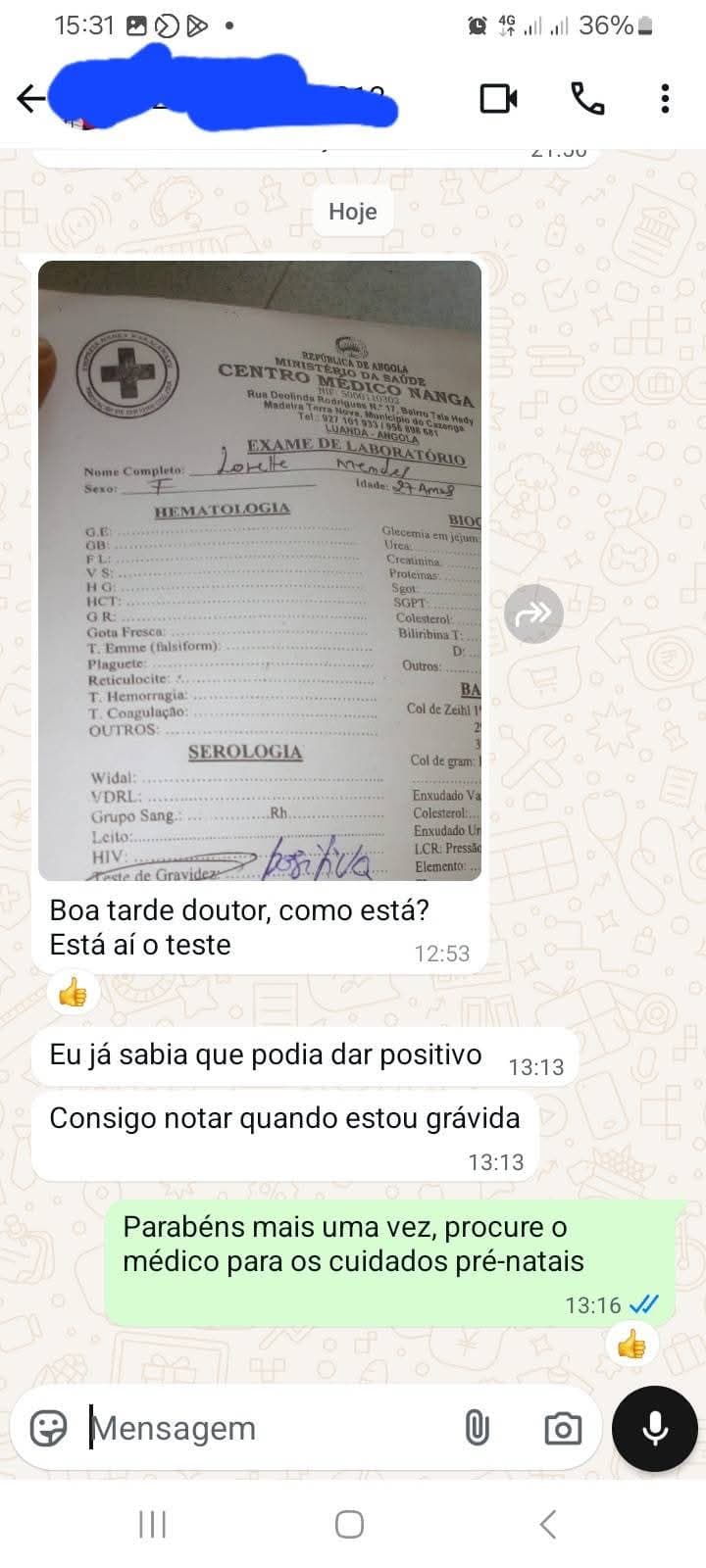Tap the 'Hoje' date divider
Viewport: 706px width, 1568px height.
pos(352,211)
